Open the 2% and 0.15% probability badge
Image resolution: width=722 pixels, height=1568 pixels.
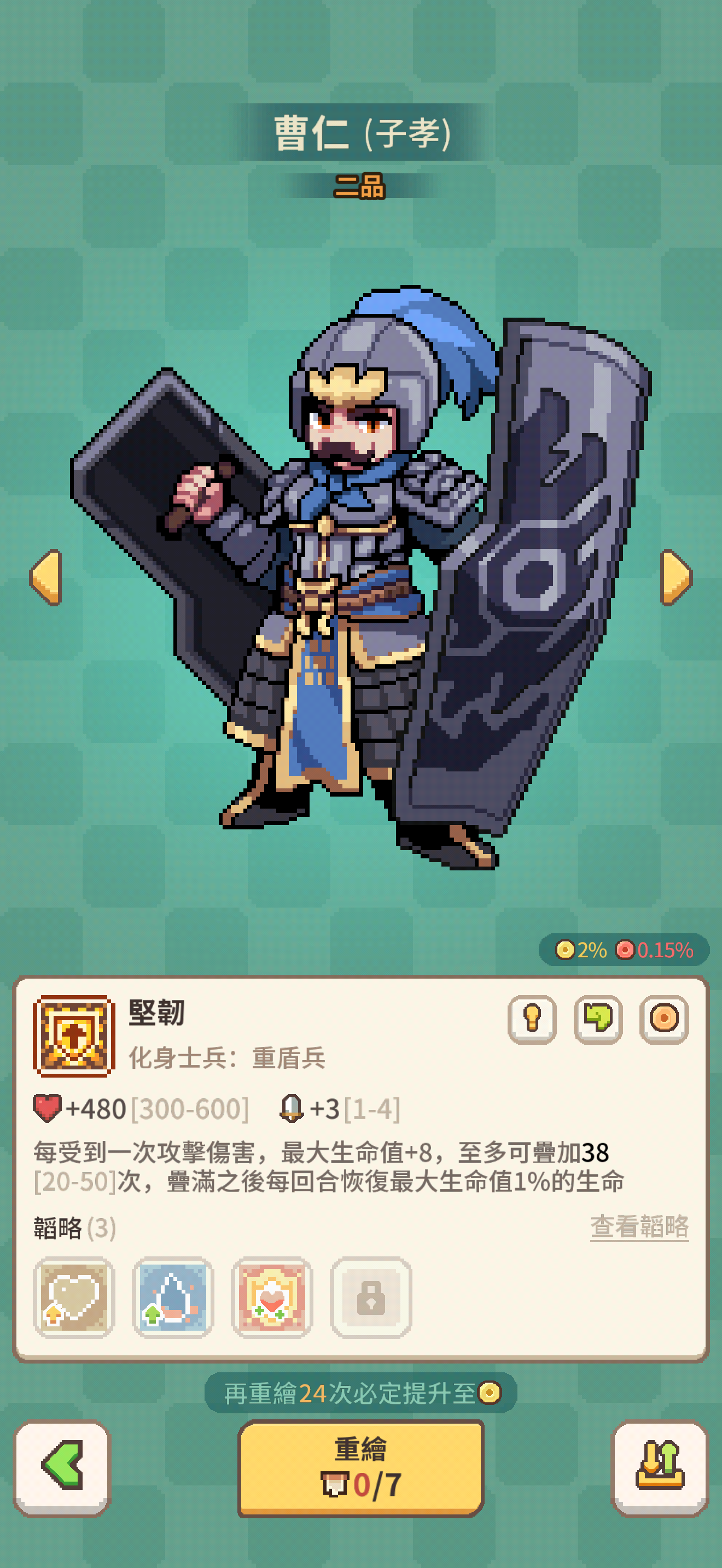click(x=624, y=950)
